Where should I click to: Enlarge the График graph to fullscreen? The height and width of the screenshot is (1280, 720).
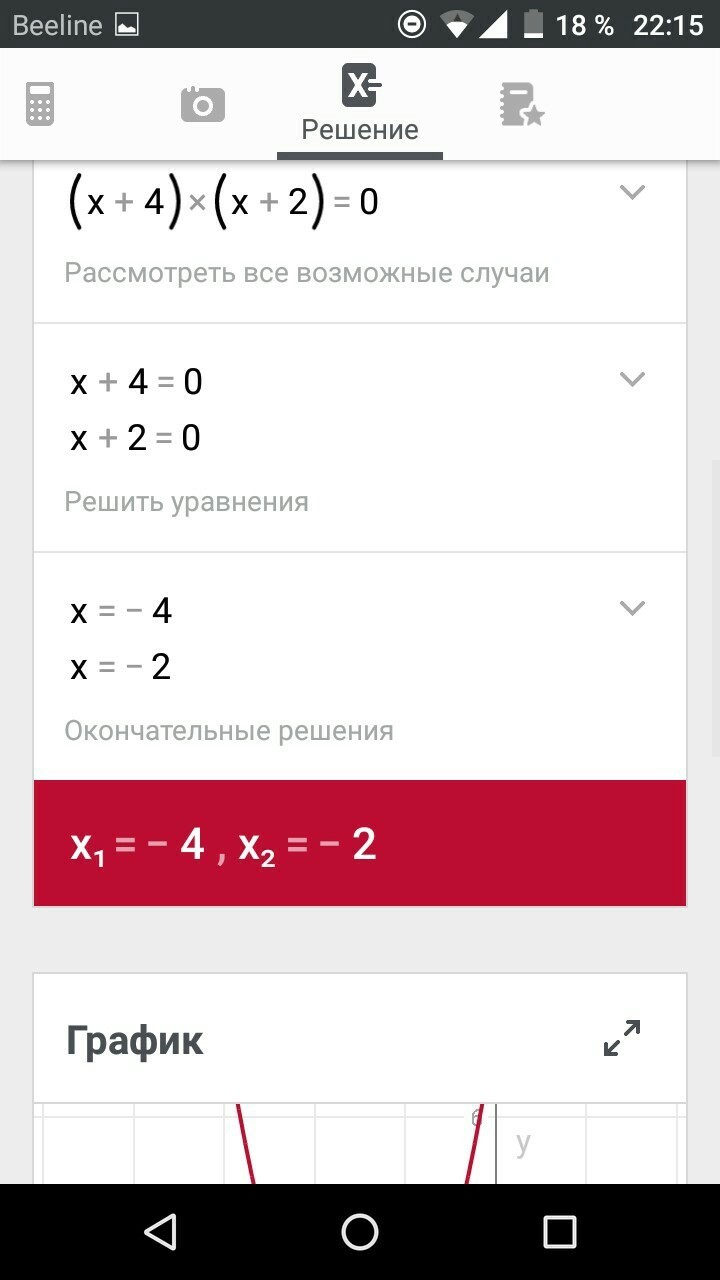622,1038
